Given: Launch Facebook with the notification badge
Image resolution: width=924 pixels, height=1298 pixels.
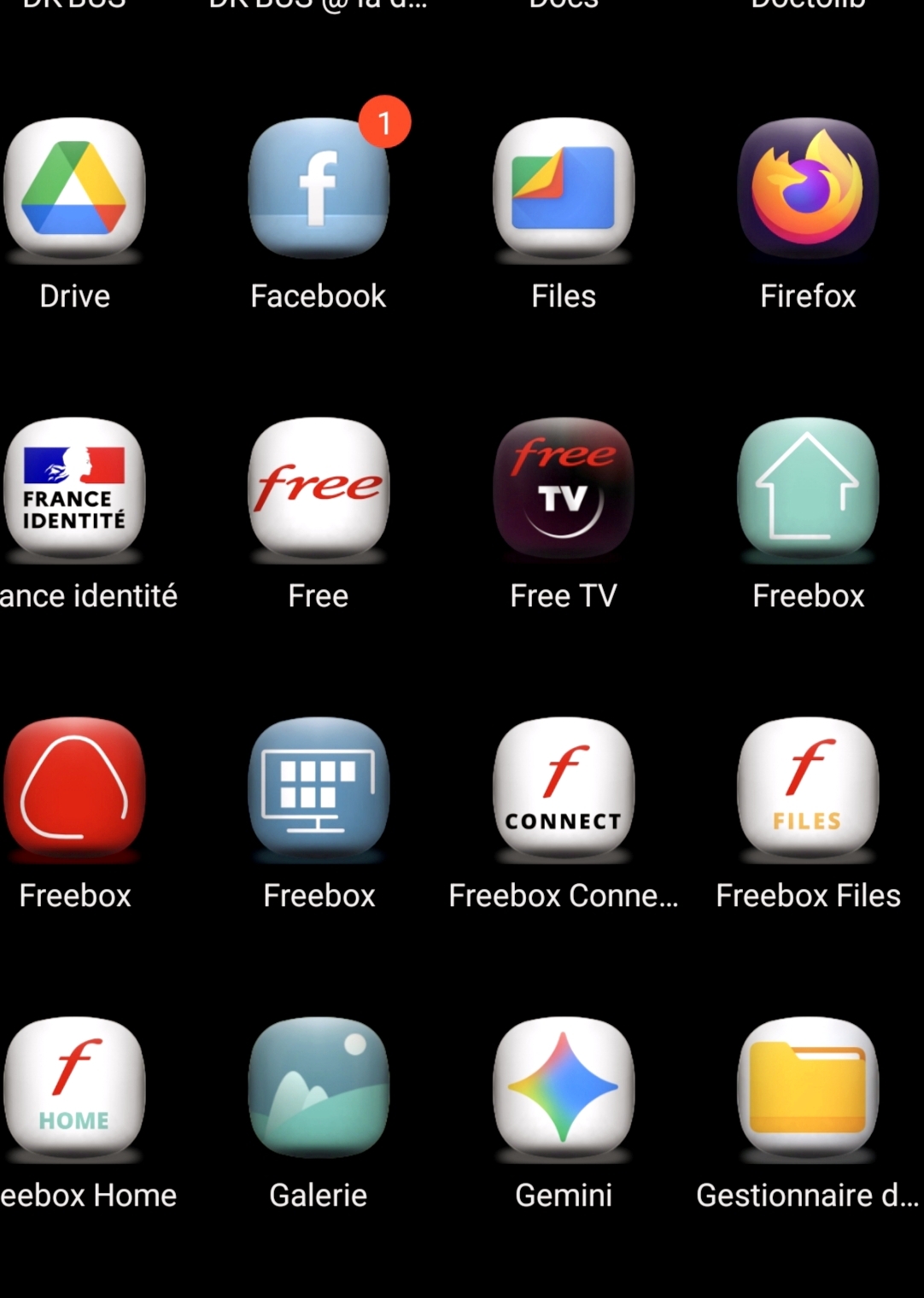Looking at the screenshot, I should point(319,189).
